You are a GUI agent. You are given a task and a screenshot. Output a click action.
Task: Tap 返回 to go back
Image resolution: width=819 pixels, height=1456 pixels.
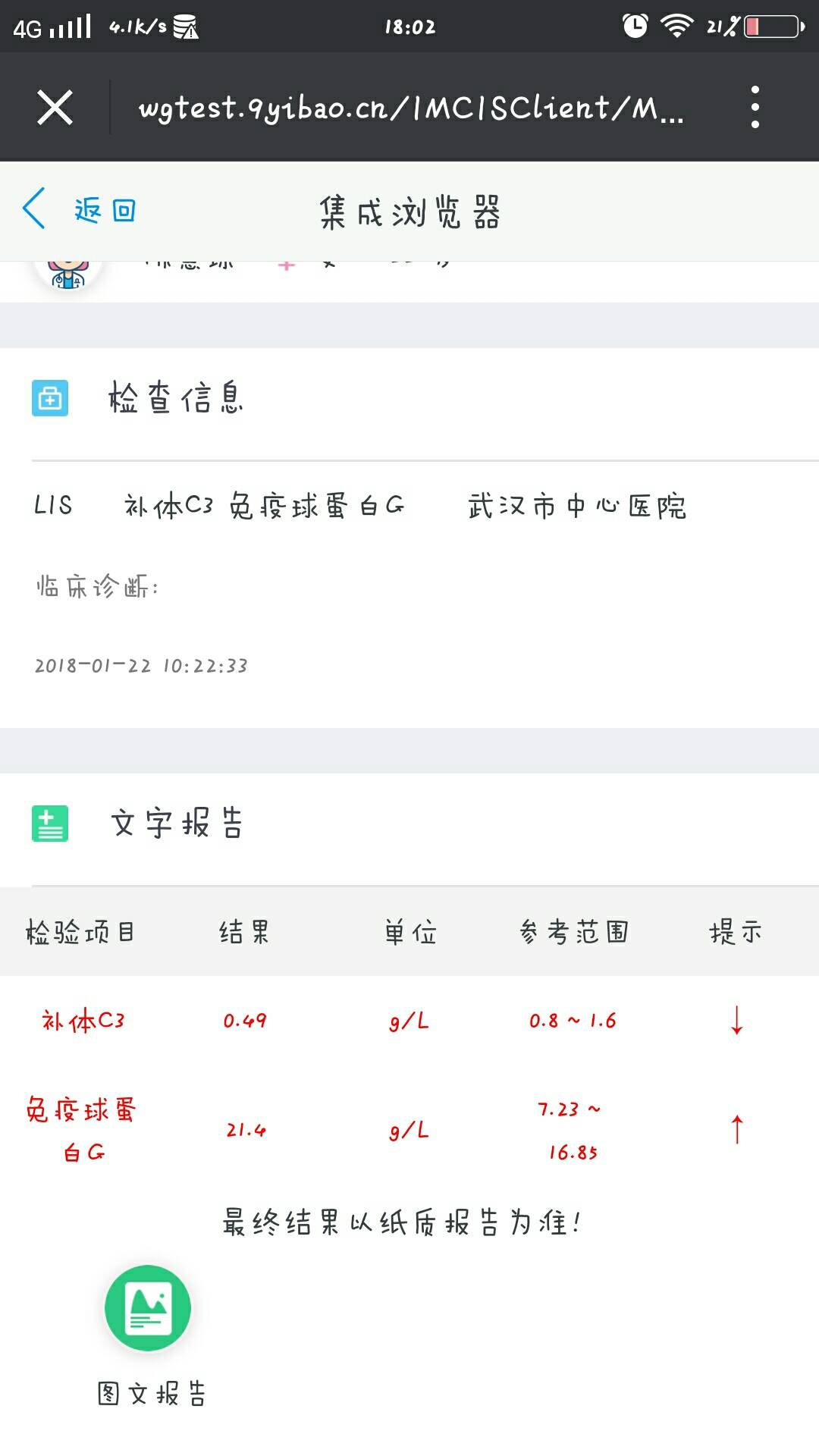pyautogui.click(x=80, y=209)
